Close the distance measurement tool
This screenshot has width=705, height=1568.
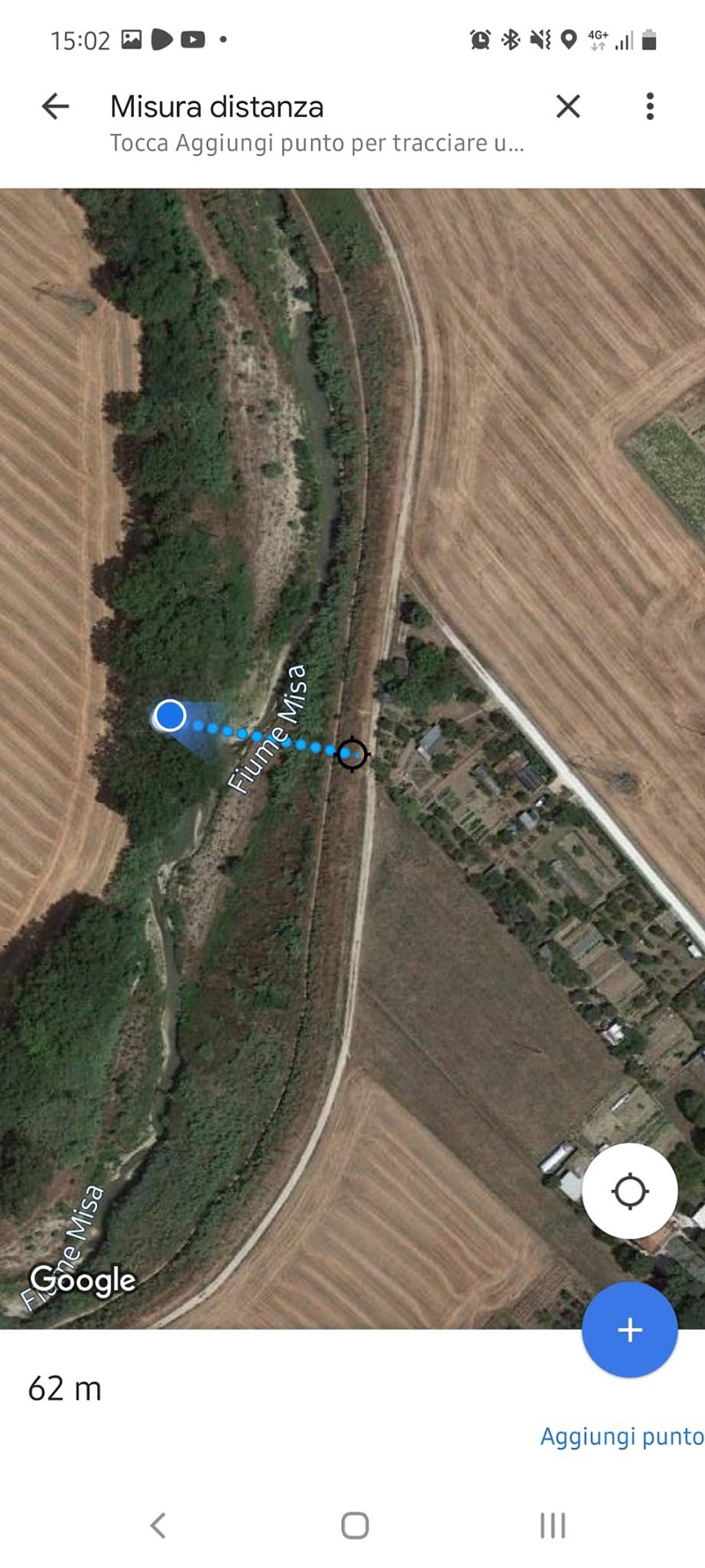[x=568, y=107]
